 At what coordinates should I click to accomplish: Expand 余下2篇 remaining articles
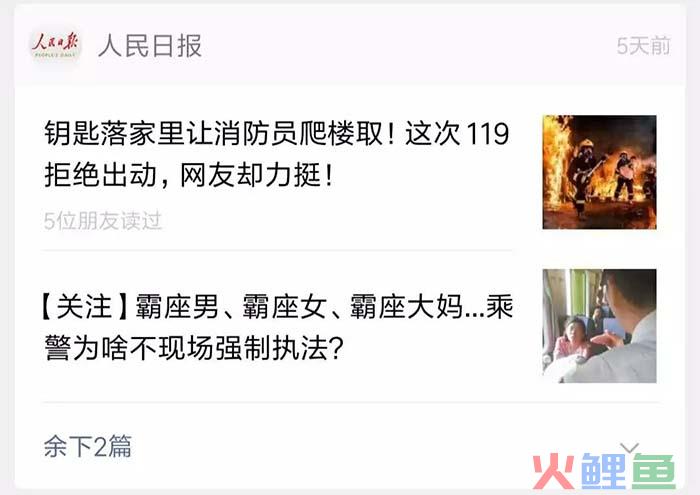pos(87,446)
